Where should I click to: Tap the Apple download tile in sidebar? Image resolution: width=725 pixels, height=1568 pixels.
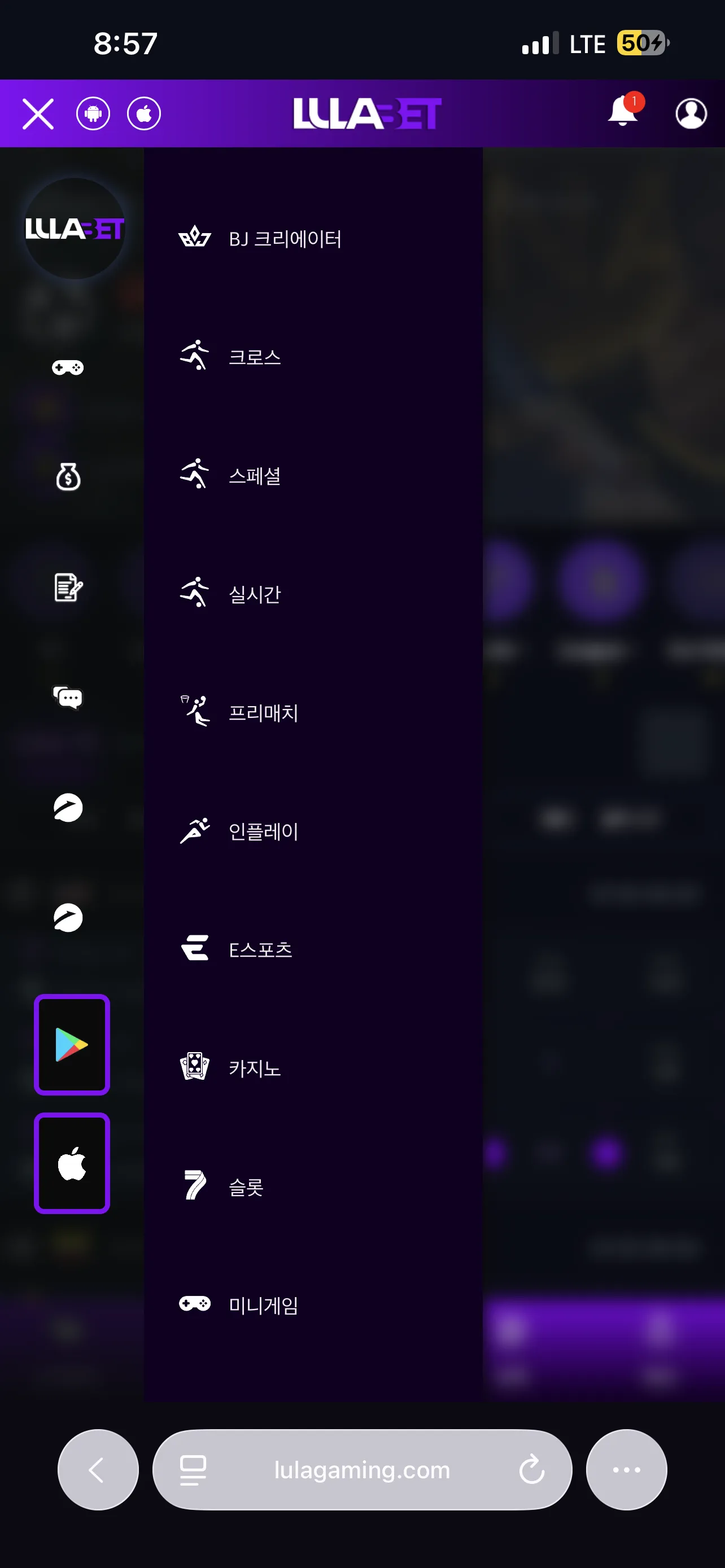72,1163
